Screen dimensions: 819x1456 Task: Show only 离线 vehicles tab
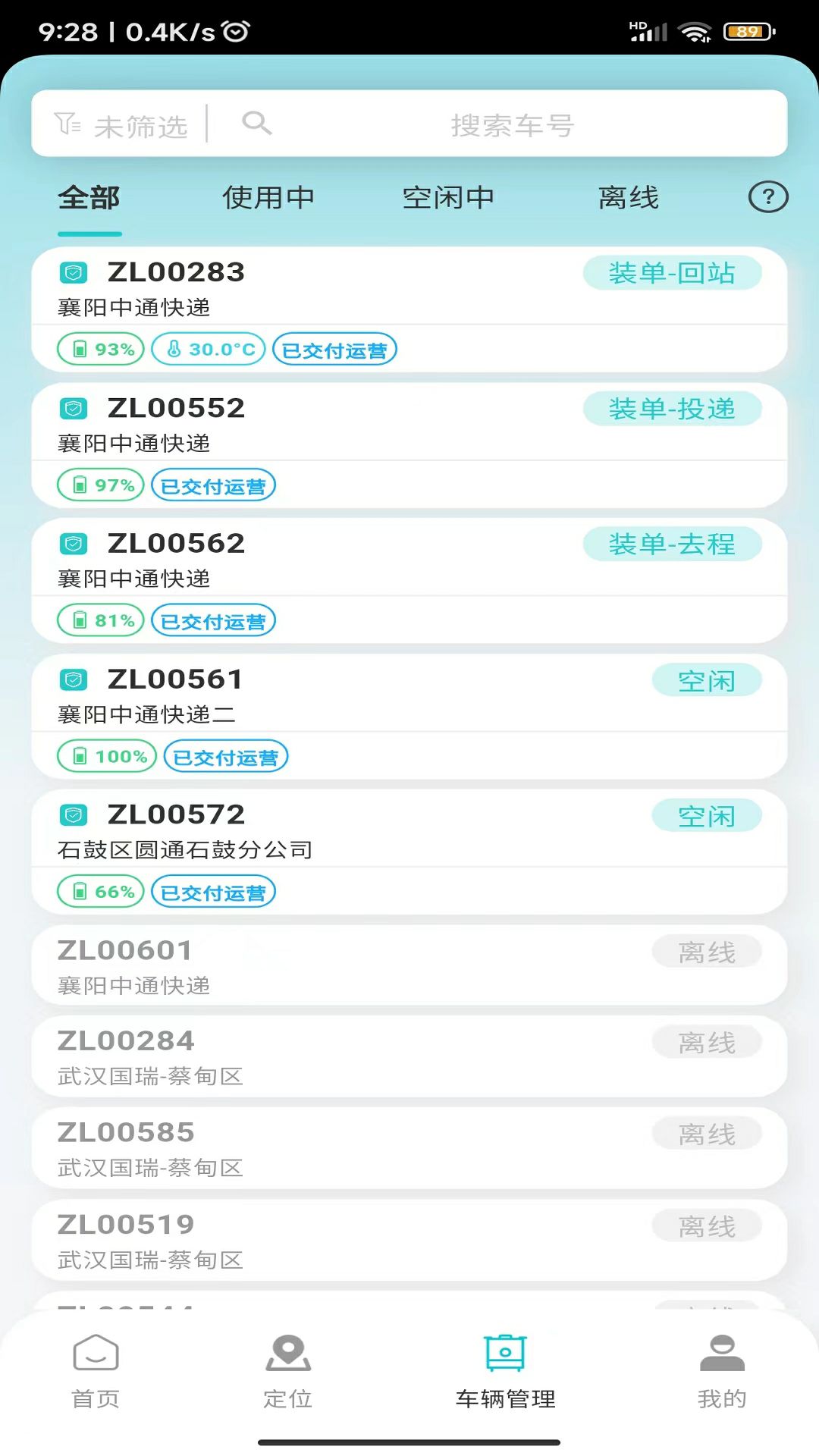pos(628,198)
